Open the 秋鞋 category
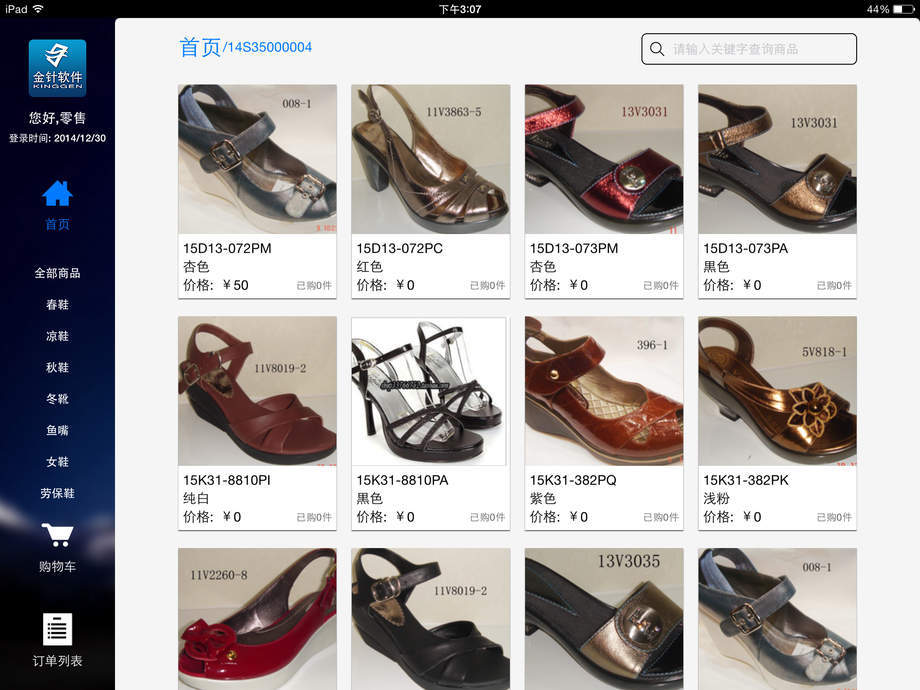 pyautogui.click(x=58, y=367)
